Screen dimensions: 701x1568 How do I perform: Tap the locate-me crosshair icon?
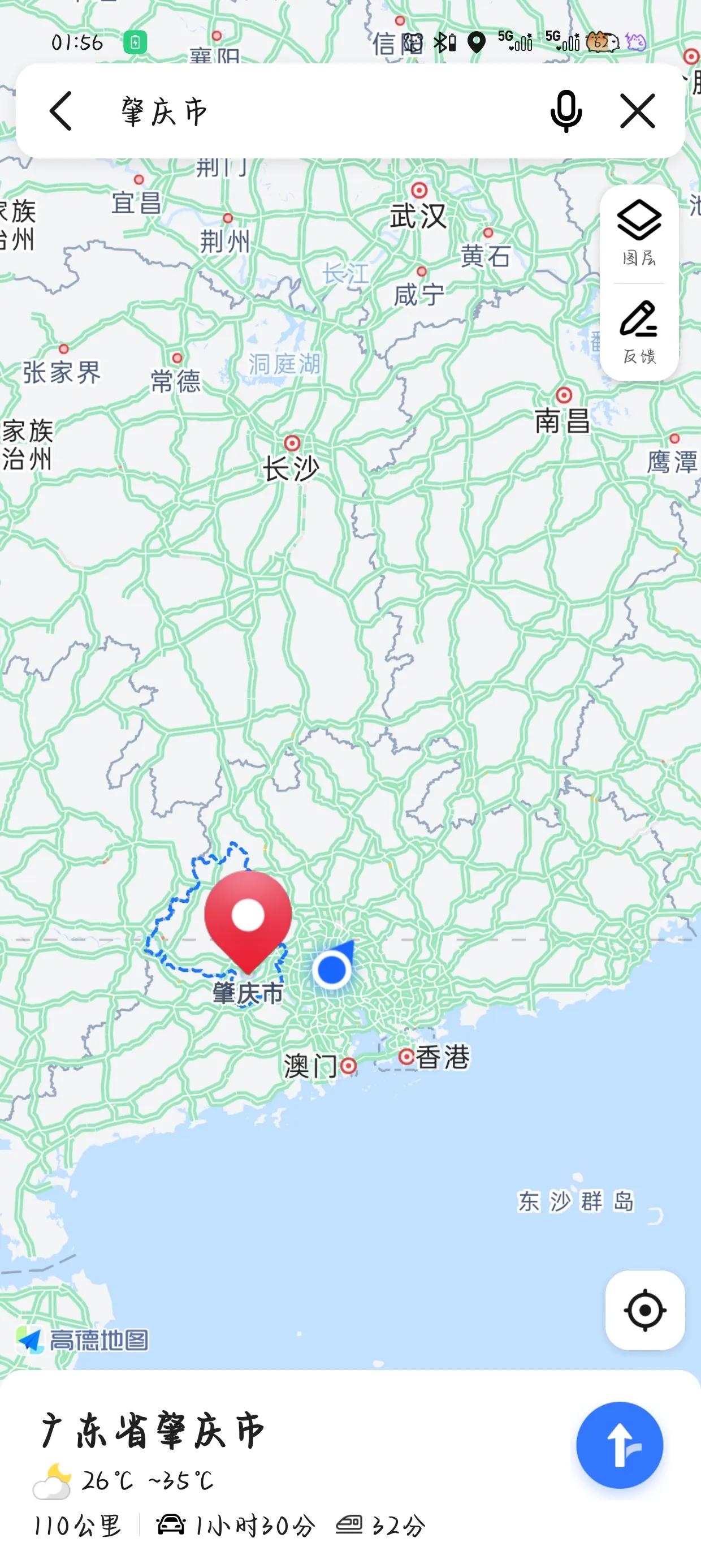(644, 1312)
